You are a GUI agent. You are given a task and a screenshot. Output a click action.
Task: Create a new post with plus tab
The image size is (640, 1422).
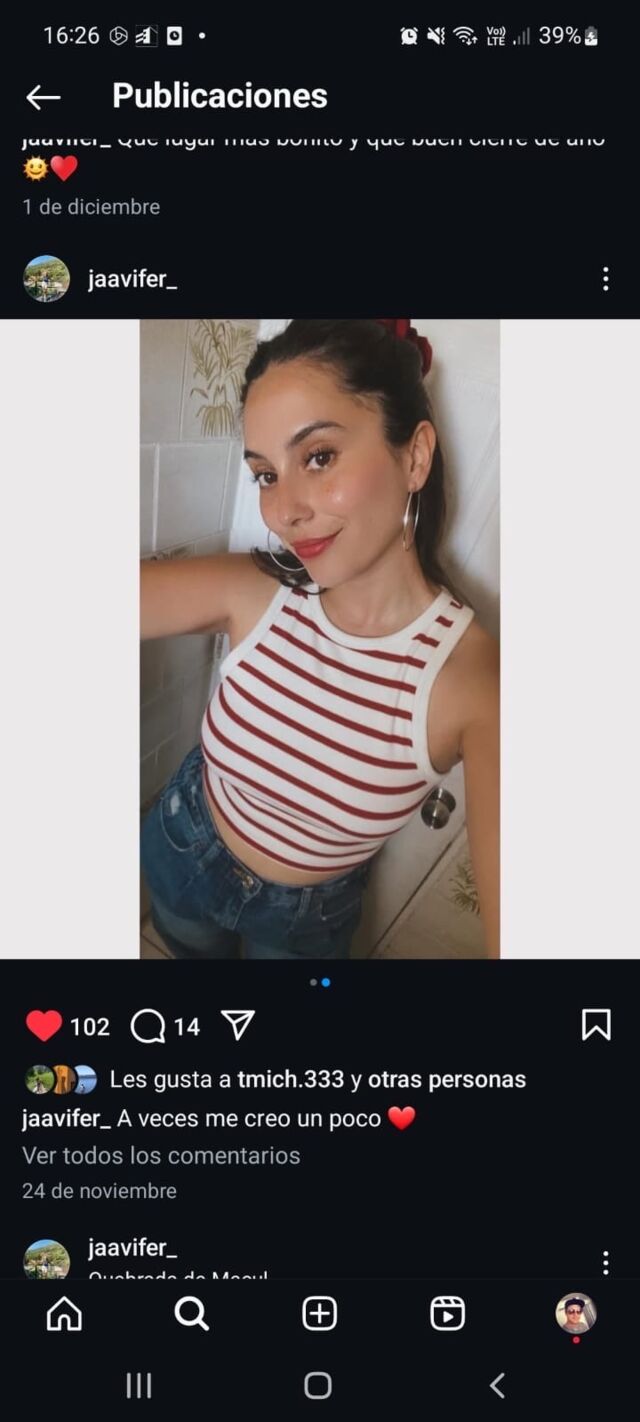(x=319, y=1314)
